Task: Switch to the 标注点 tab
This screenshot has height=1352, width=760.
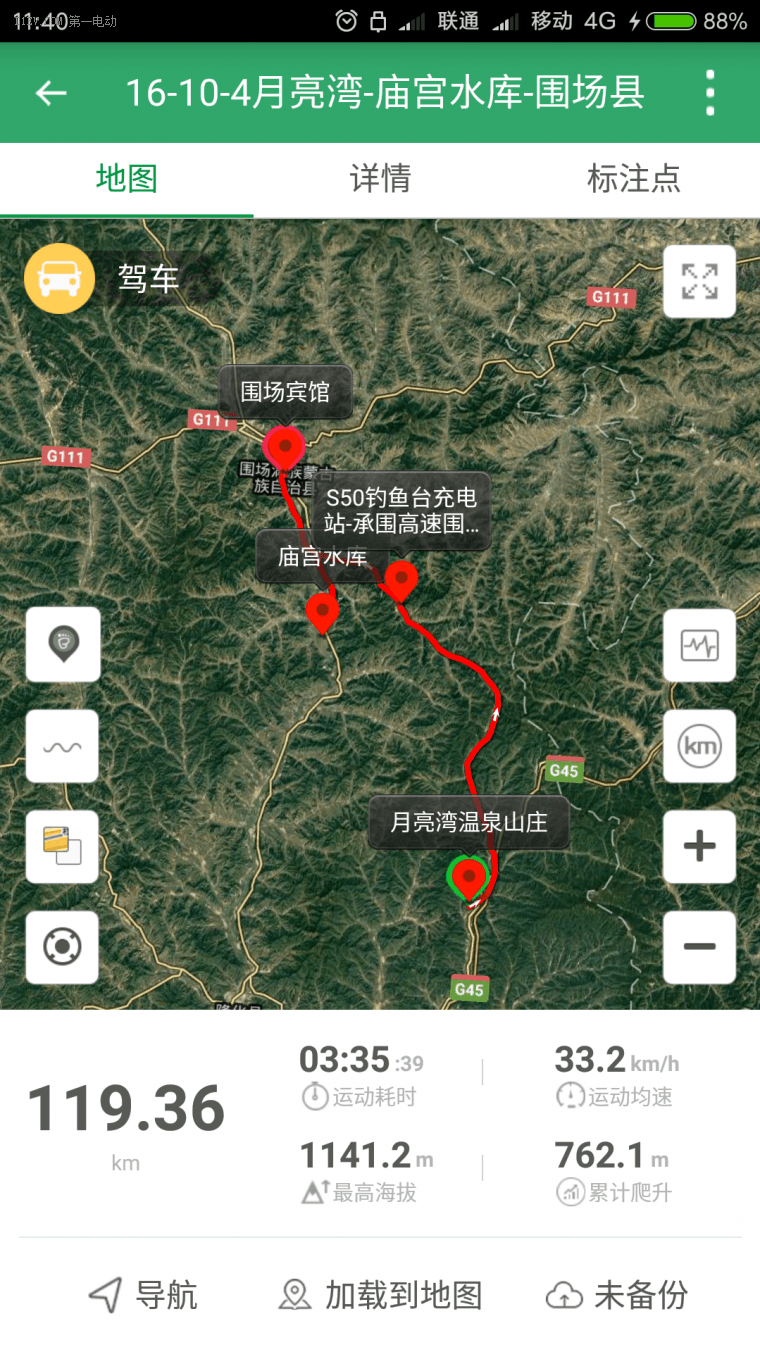Action: pyautogui.click(x=633, y=179)
